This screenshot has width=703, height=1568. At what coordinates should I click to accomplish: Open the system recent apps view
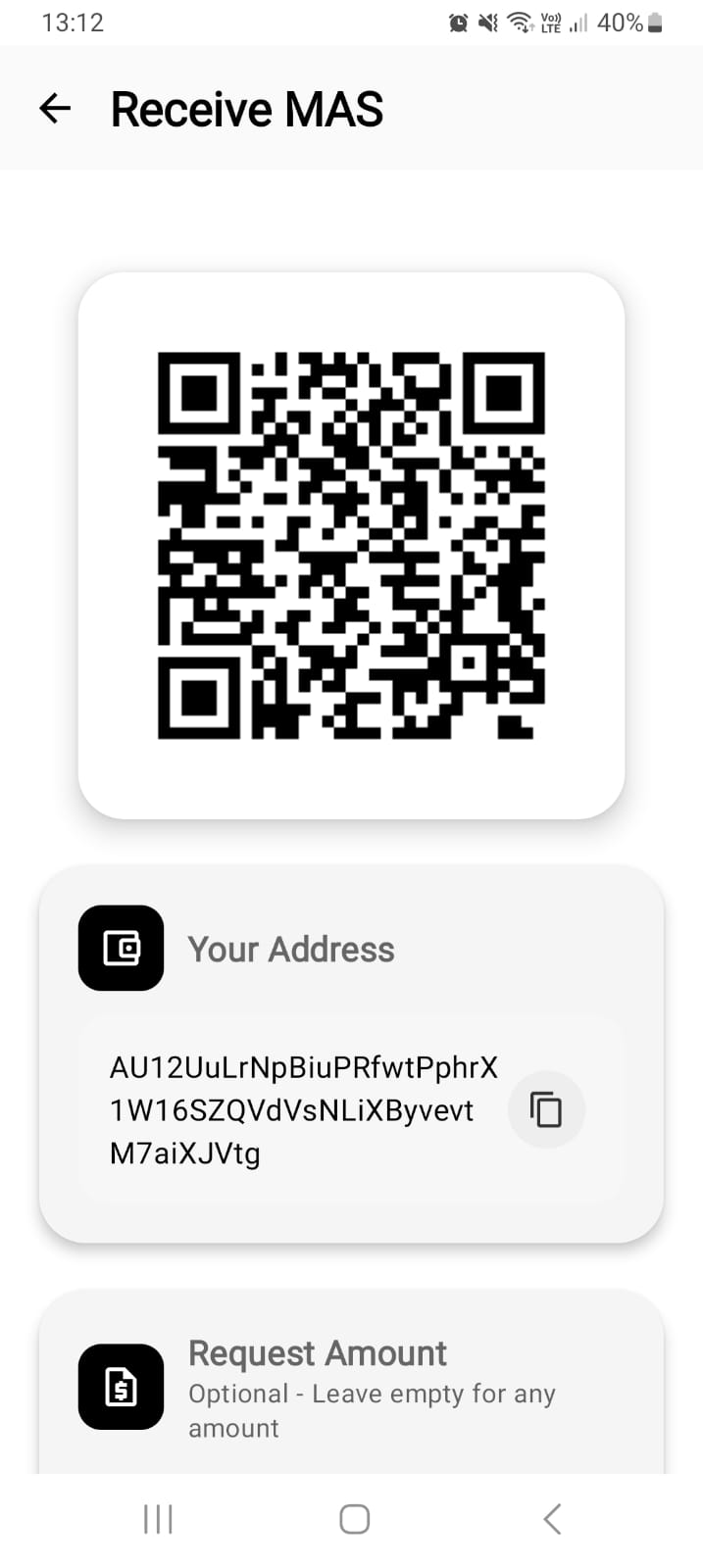click(158, 1519)
